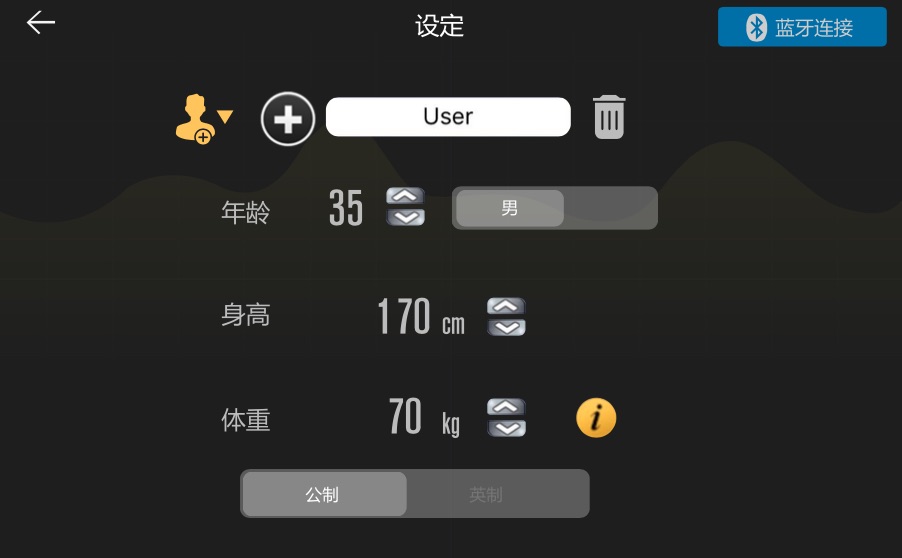Select 公制 metric units
Viewport: 902px width, 558px height.
click(x=323, y=494)
